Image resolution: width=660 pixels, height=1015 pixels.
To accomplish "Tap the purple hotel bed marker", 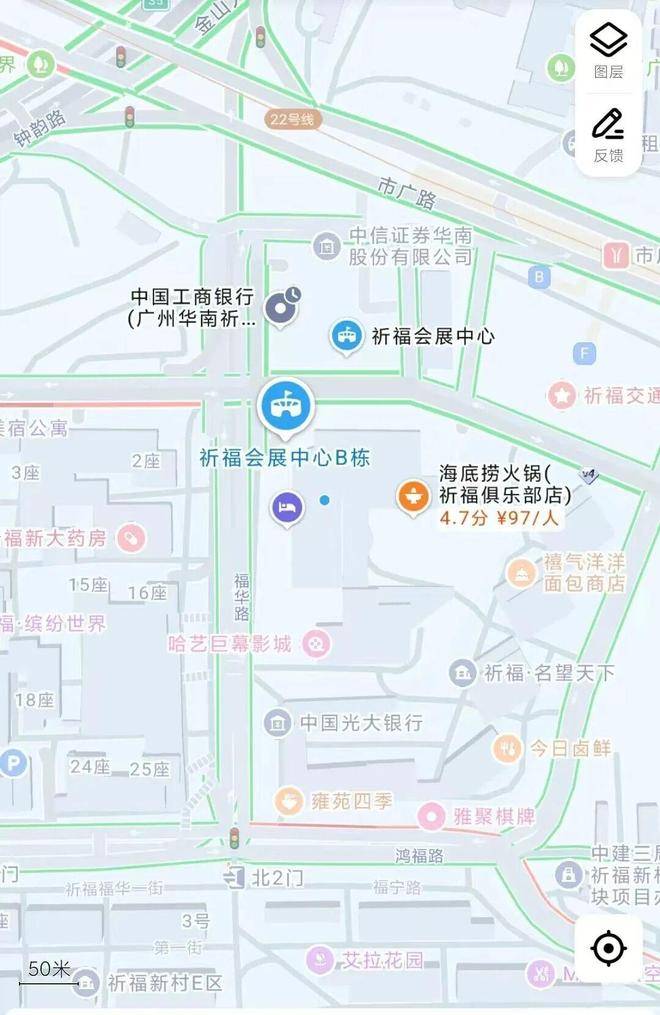I will 288,506.
